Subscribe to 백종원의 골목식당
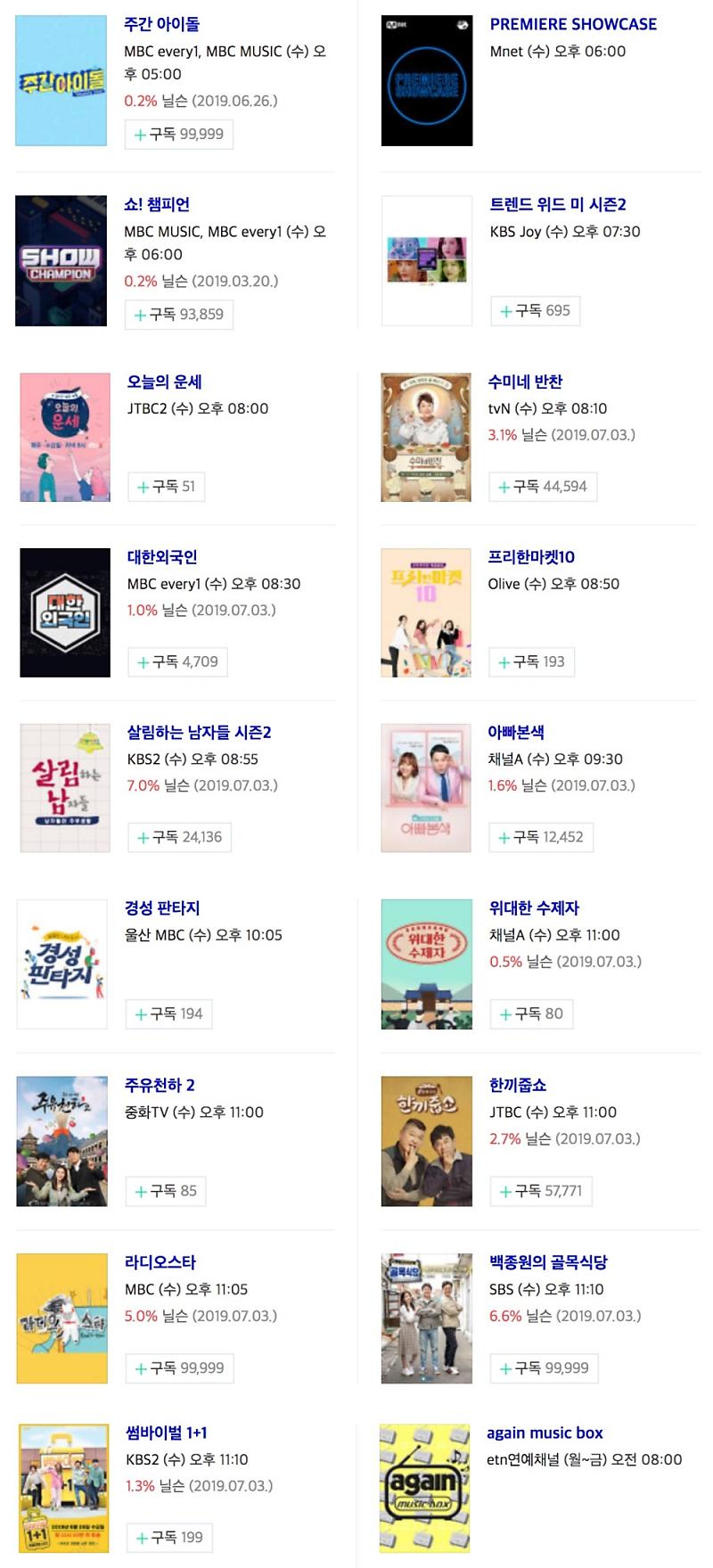Image resolution: width=713 pixels, height=1568 pixels. click(544, 1369)
